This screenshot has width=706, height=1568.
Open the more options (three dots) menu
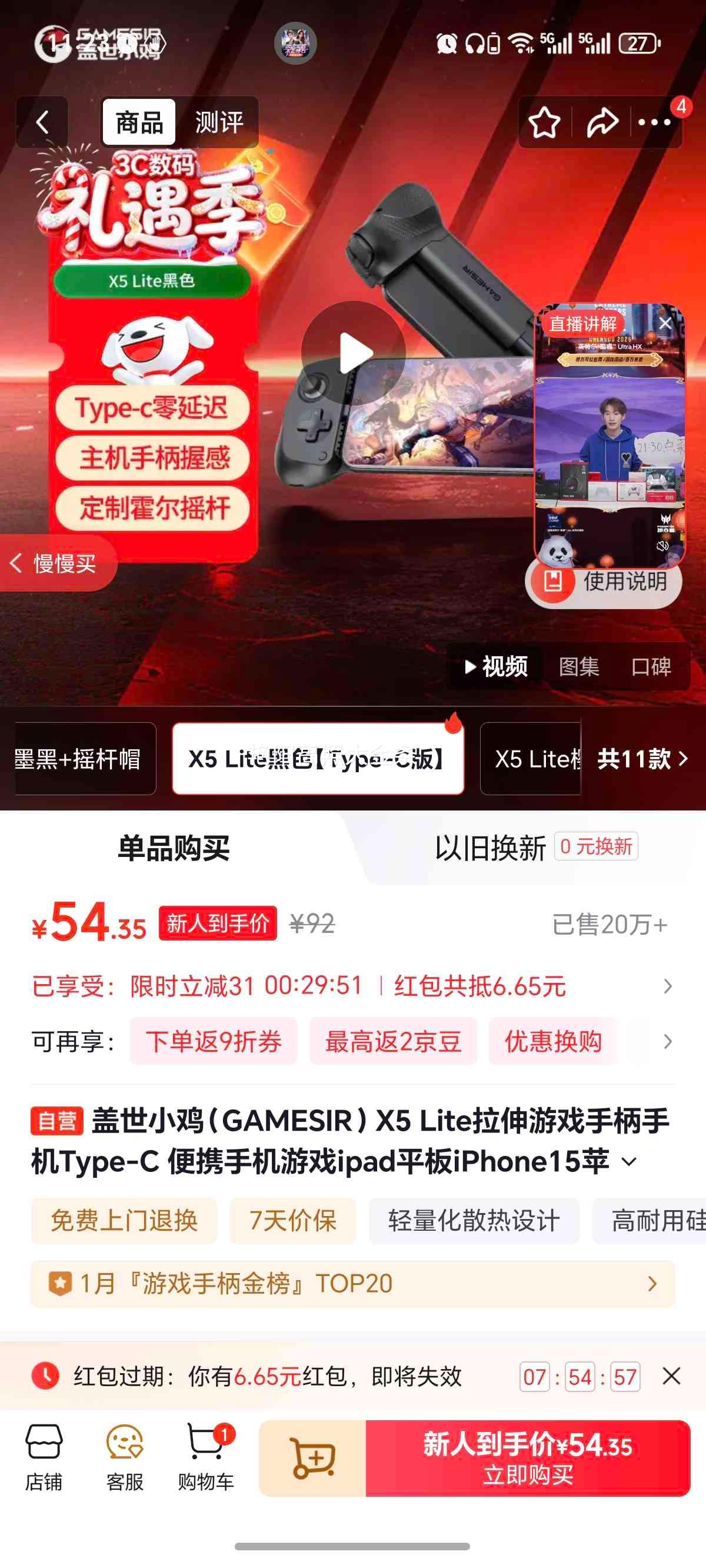[654, 122]
